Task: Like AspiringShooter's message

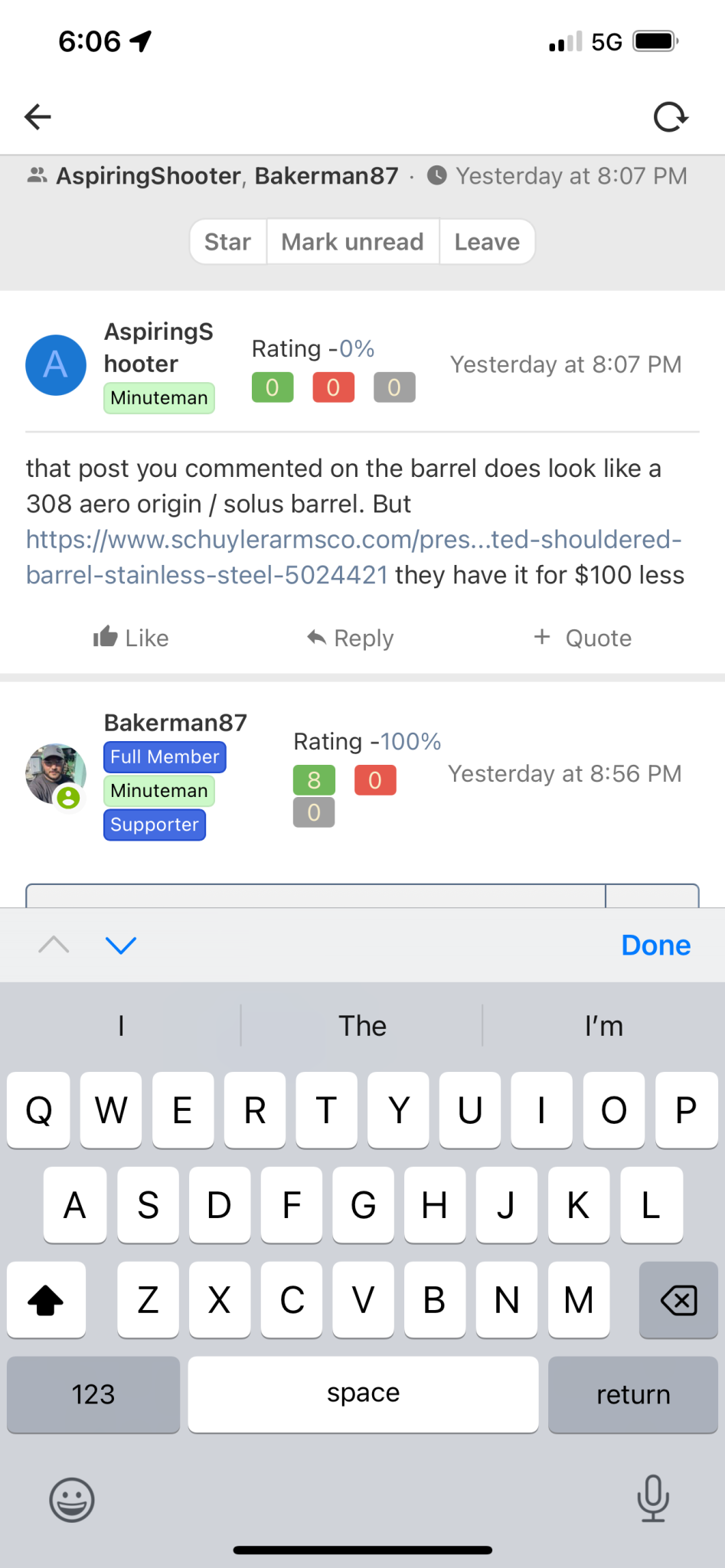Action: pyautogui.click(x=131, y=638)
